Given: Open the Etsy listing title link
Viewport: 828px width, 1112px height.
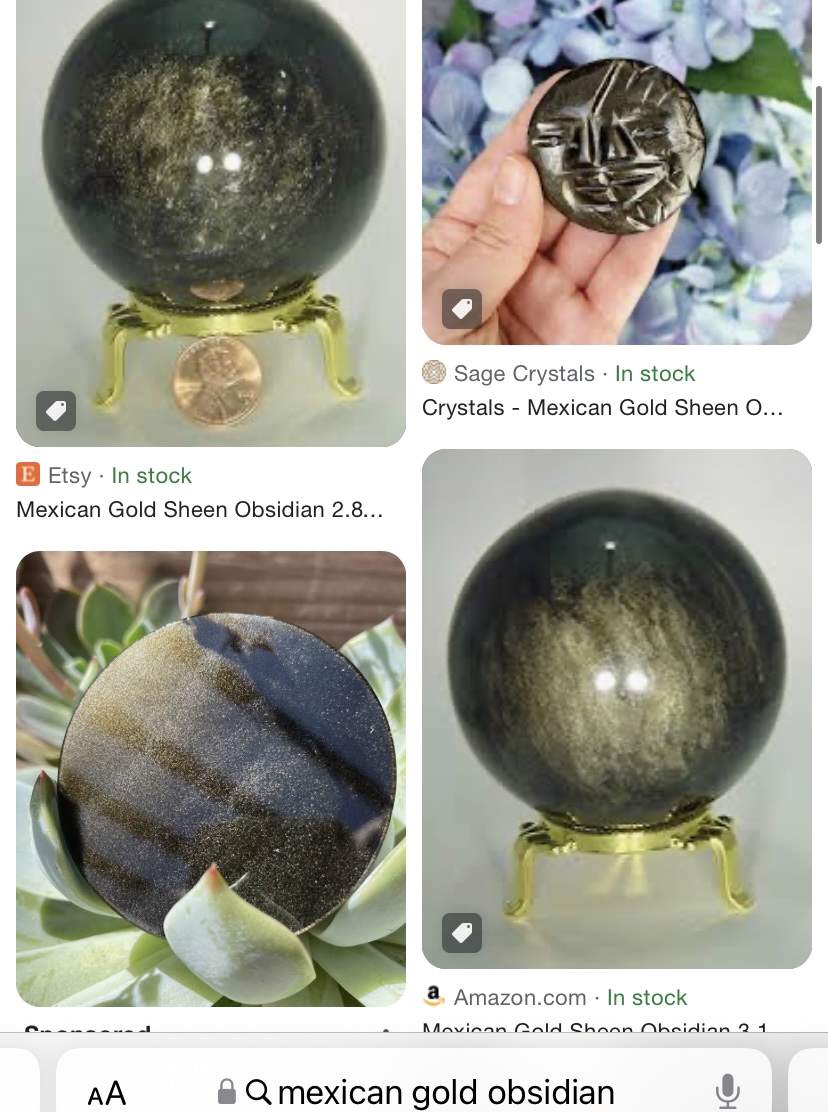Looking at the screenshot, I should pyautogui.click(x=200, y=510).
